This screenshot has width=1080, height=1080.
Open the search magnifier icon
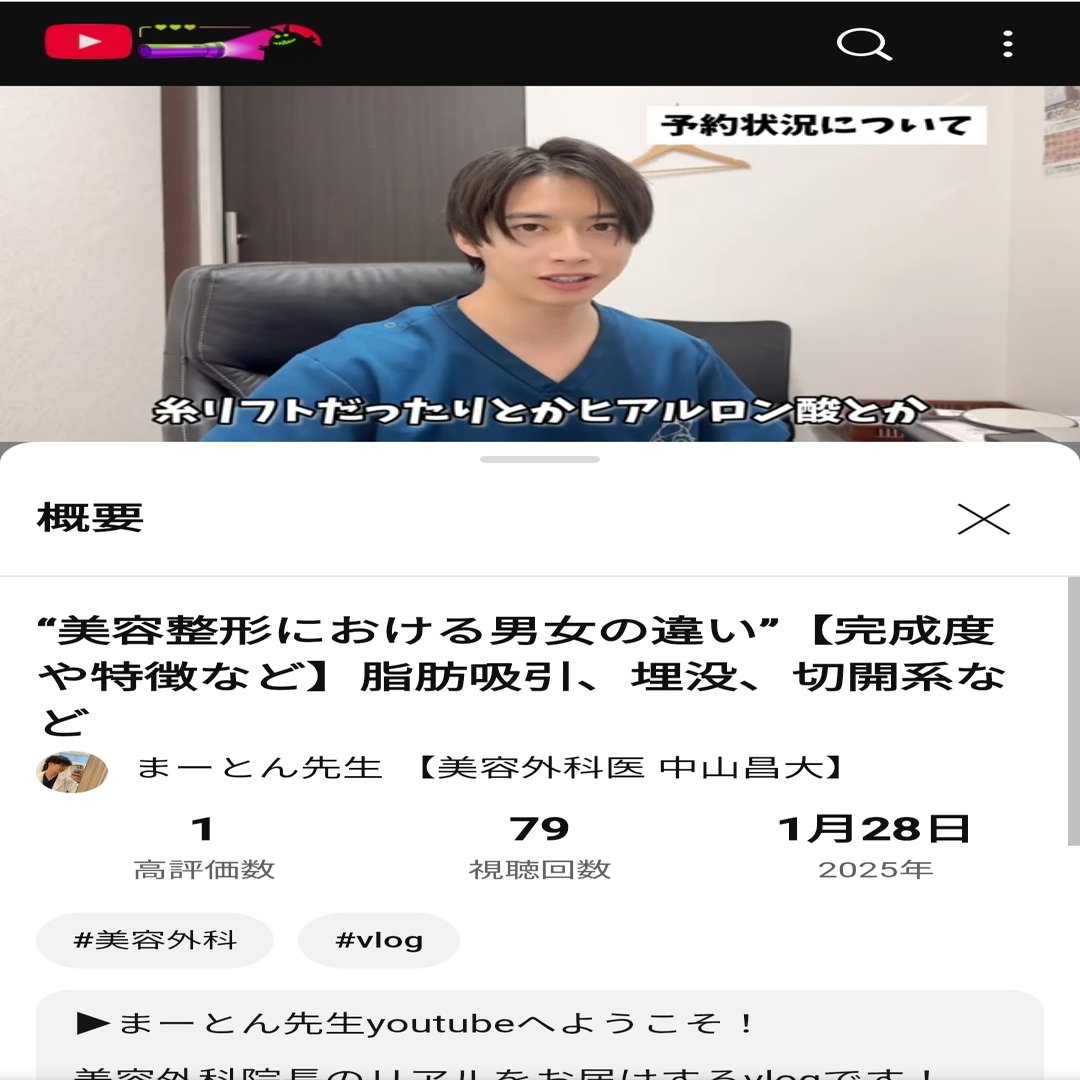click(x=862, y=44)
